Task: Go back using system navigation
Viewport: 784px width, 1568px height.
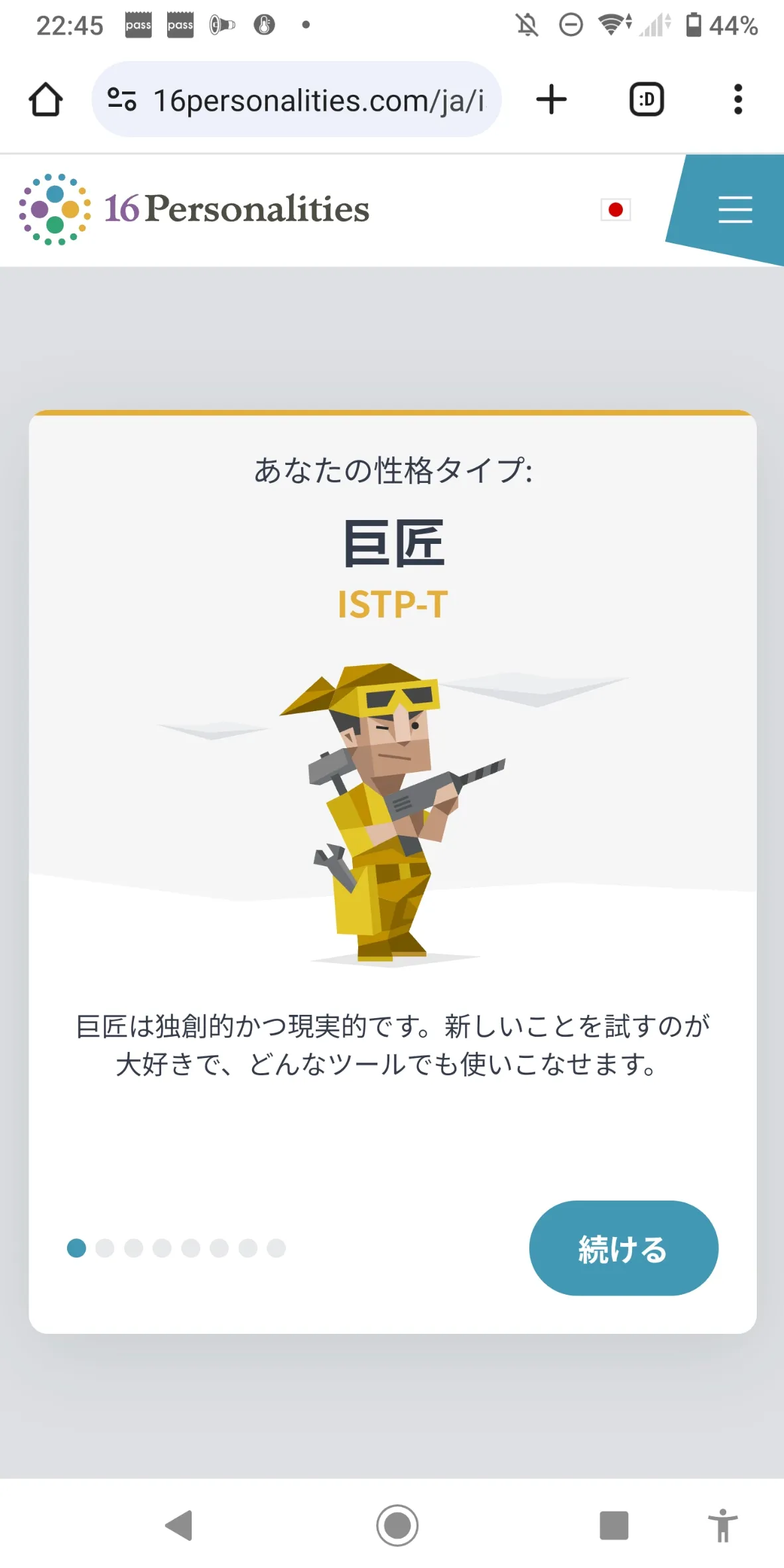Action: coord(179,1526)
